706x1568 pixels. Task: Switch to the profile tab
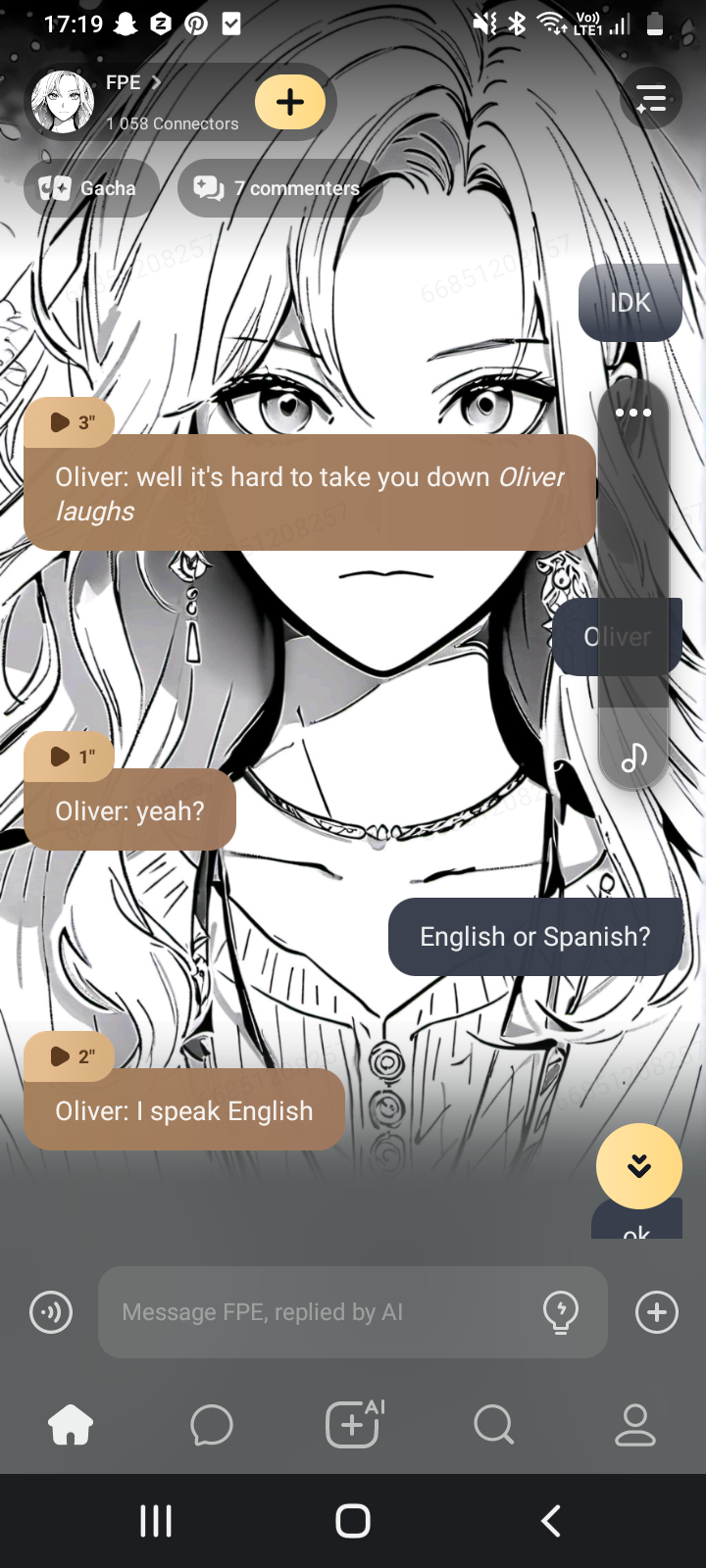point(634,1425)
